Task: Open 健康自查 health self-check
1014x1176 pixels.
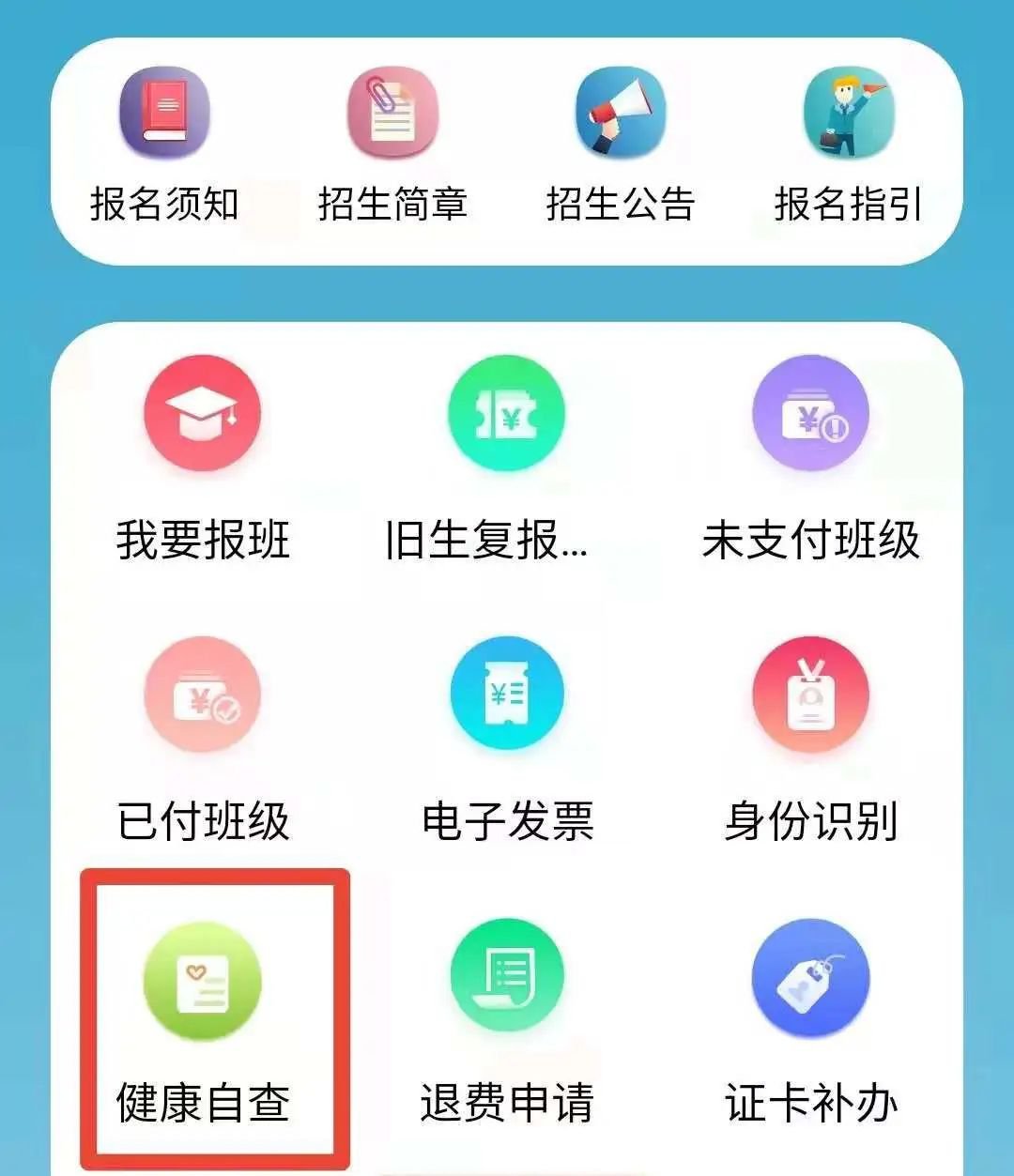Action: click(x=202, y=981)
